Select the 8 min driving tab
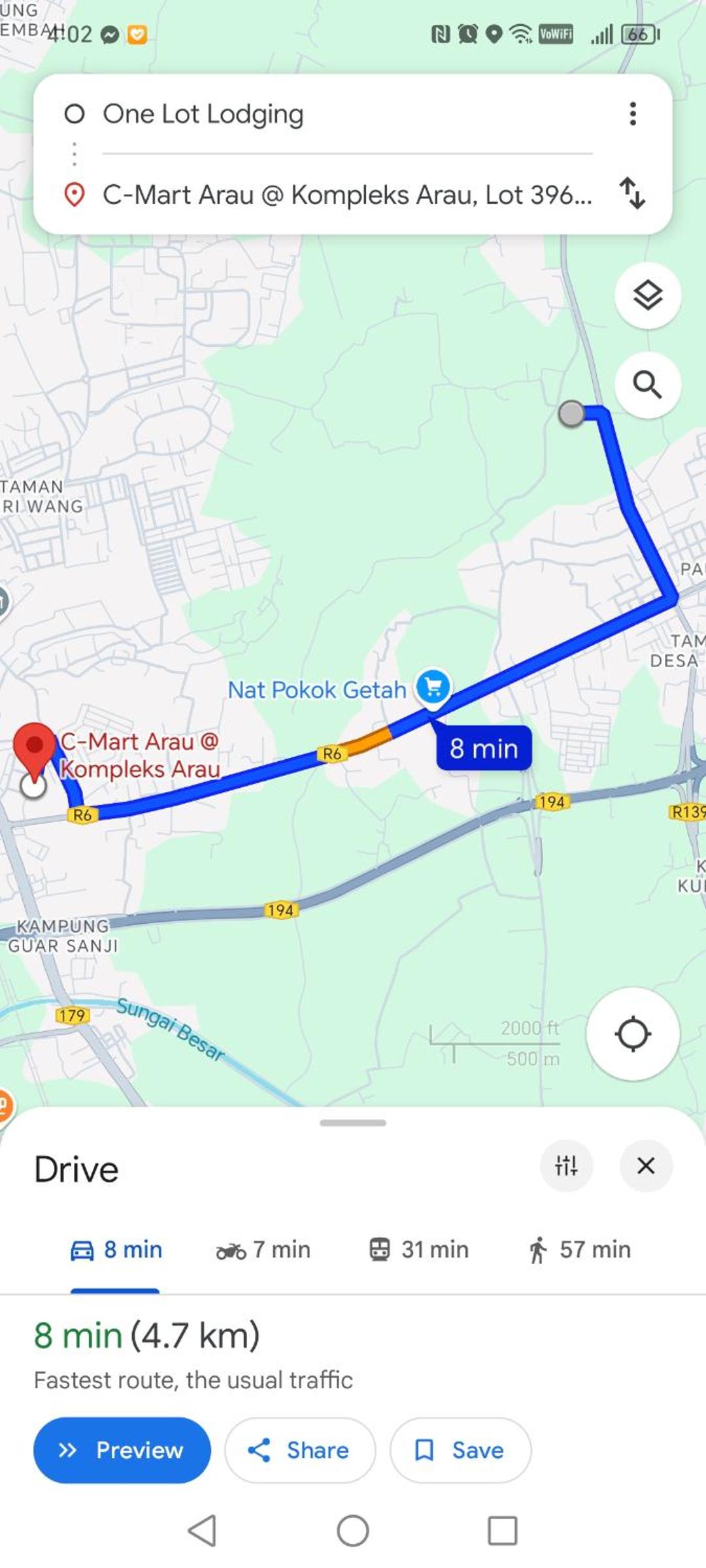The width and height of the screenshot is (706, 1568). pyautogui.click(x=116, y=1249)
